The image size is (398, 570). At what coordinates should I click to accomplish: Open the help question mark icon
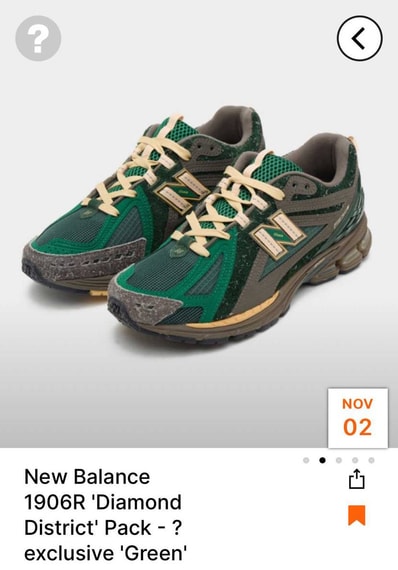(x=38, y=38)
